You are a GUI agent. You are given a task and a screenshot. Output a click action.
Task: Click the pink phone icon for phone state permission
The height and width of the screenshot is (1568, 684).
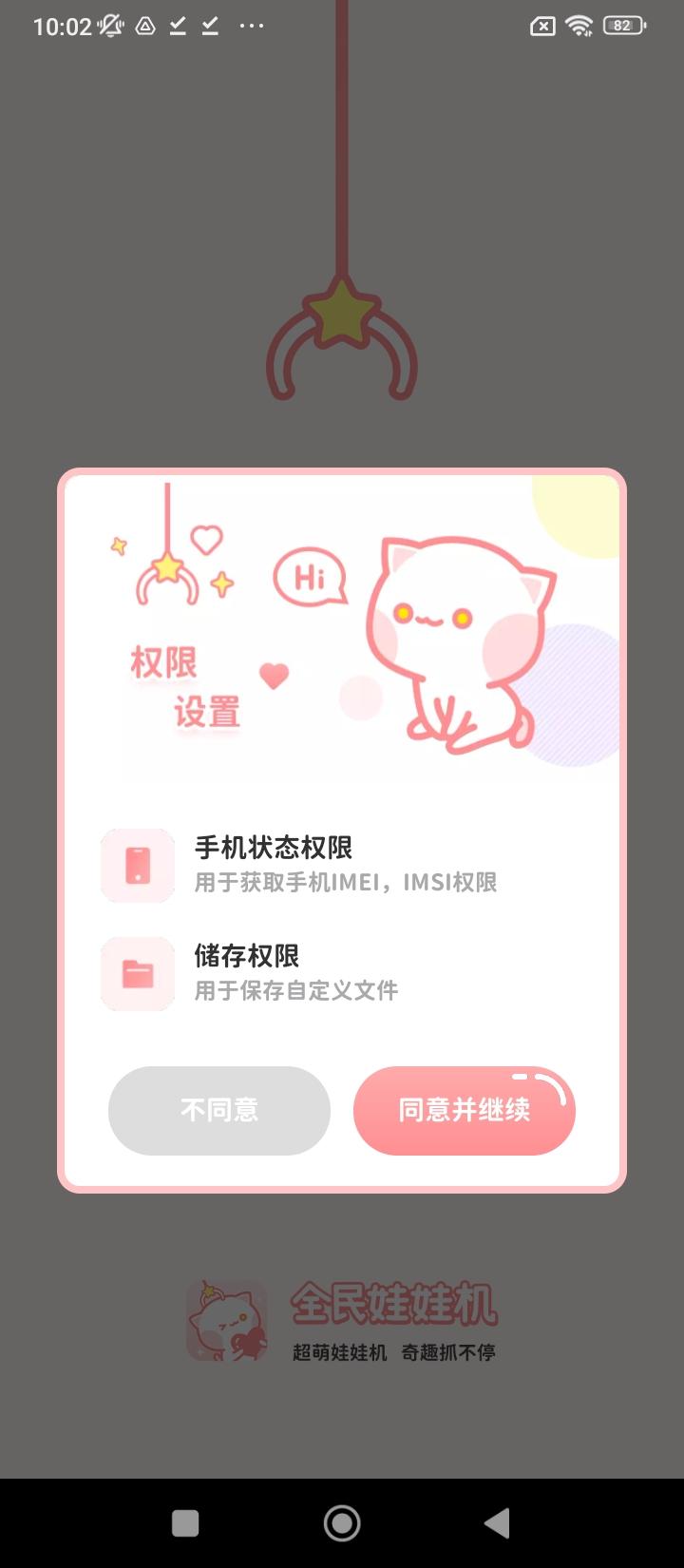(137, 865)
